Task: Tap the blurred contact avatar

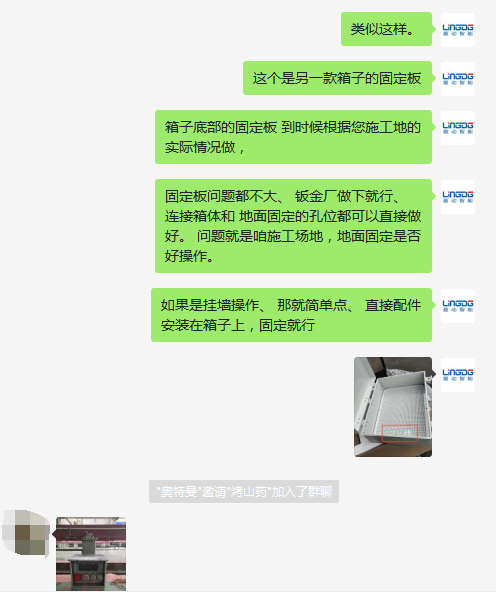Action: pos(26,533)
